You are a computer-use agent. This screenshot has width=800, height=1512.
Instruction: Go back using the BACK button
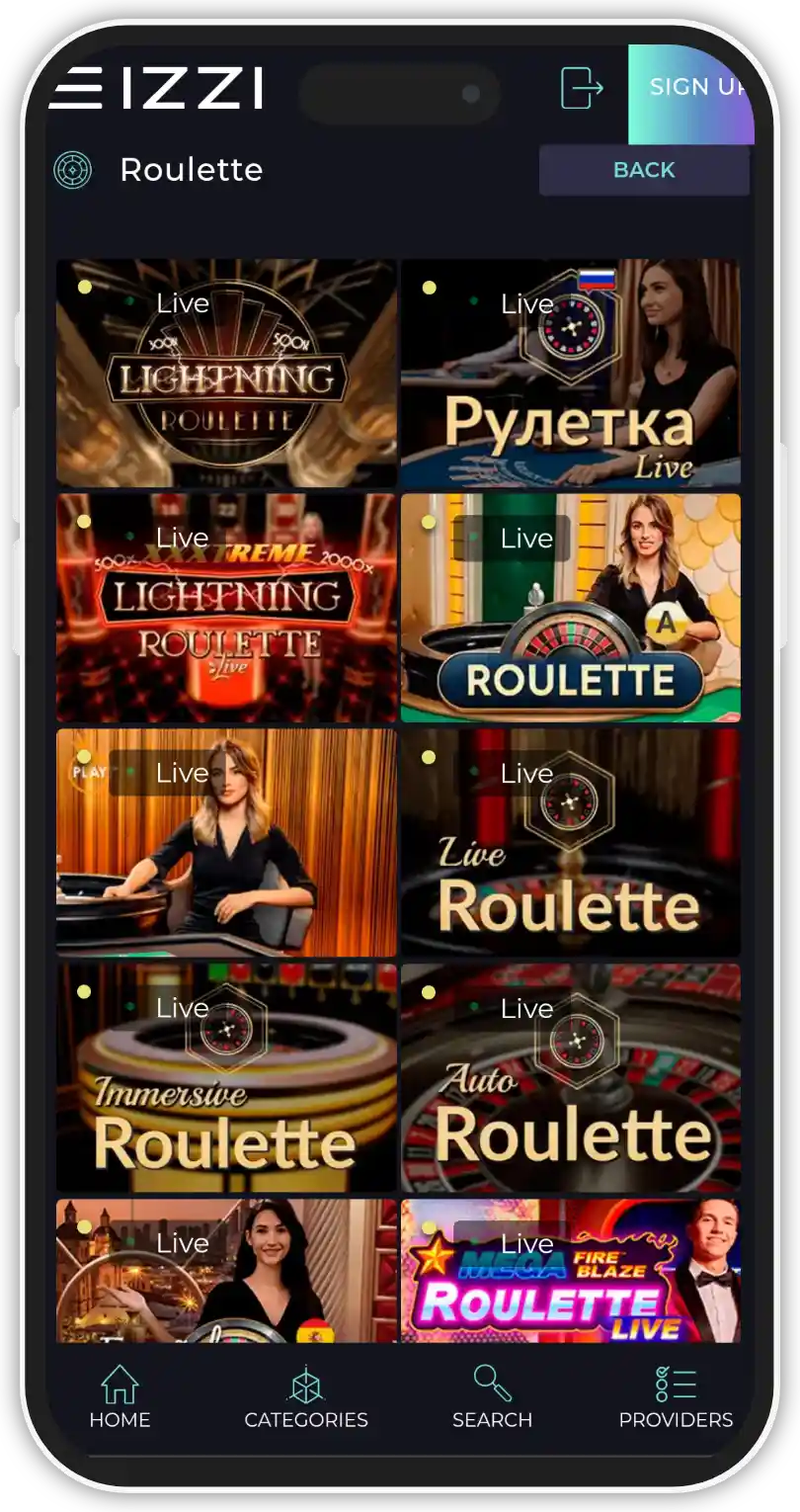click(644, 170)
